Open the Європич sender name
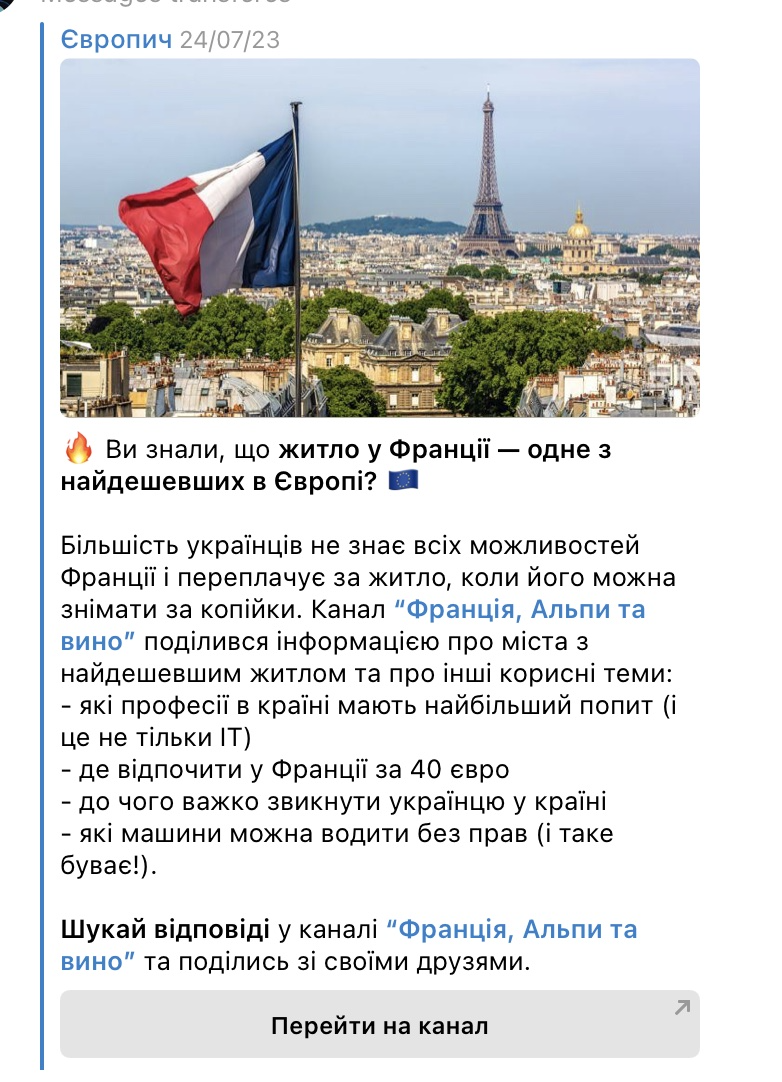This screenshot has width=782, height=1082. point(116,40)
